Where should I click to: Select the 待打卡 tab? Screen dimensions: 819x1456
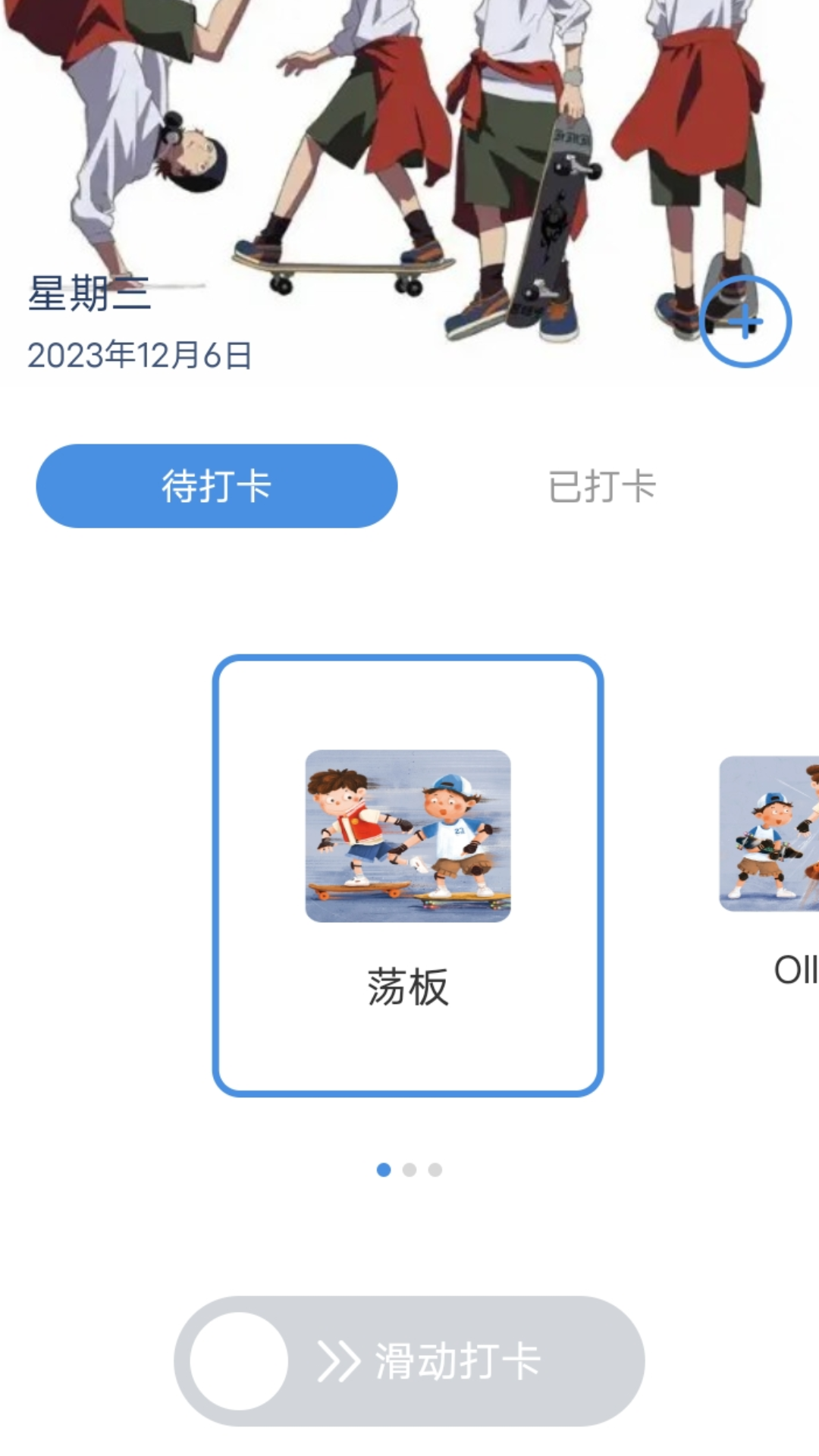pyautogui.click(x=217, y=486)
